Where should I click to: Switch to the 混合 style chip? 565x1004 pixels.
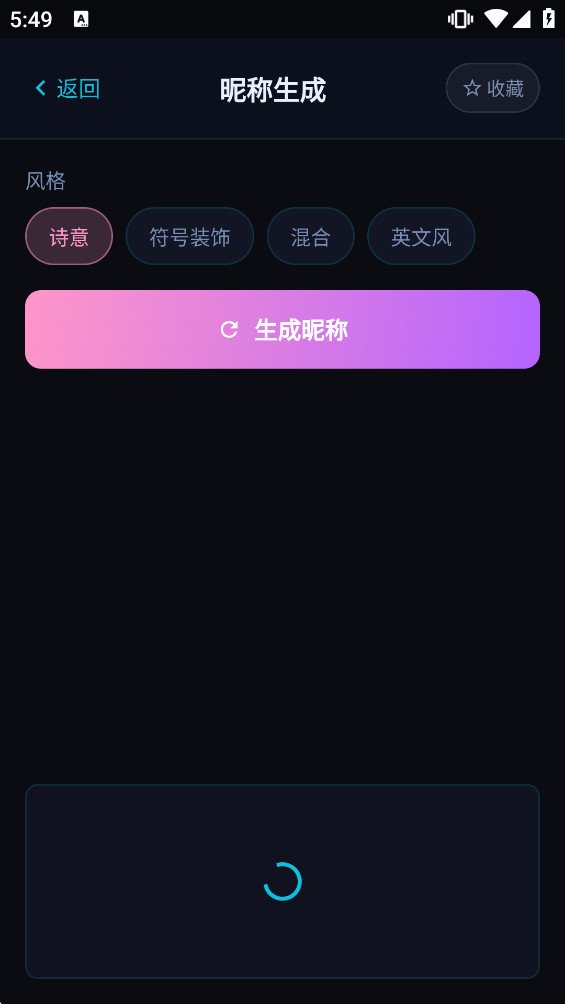point(311,237)
